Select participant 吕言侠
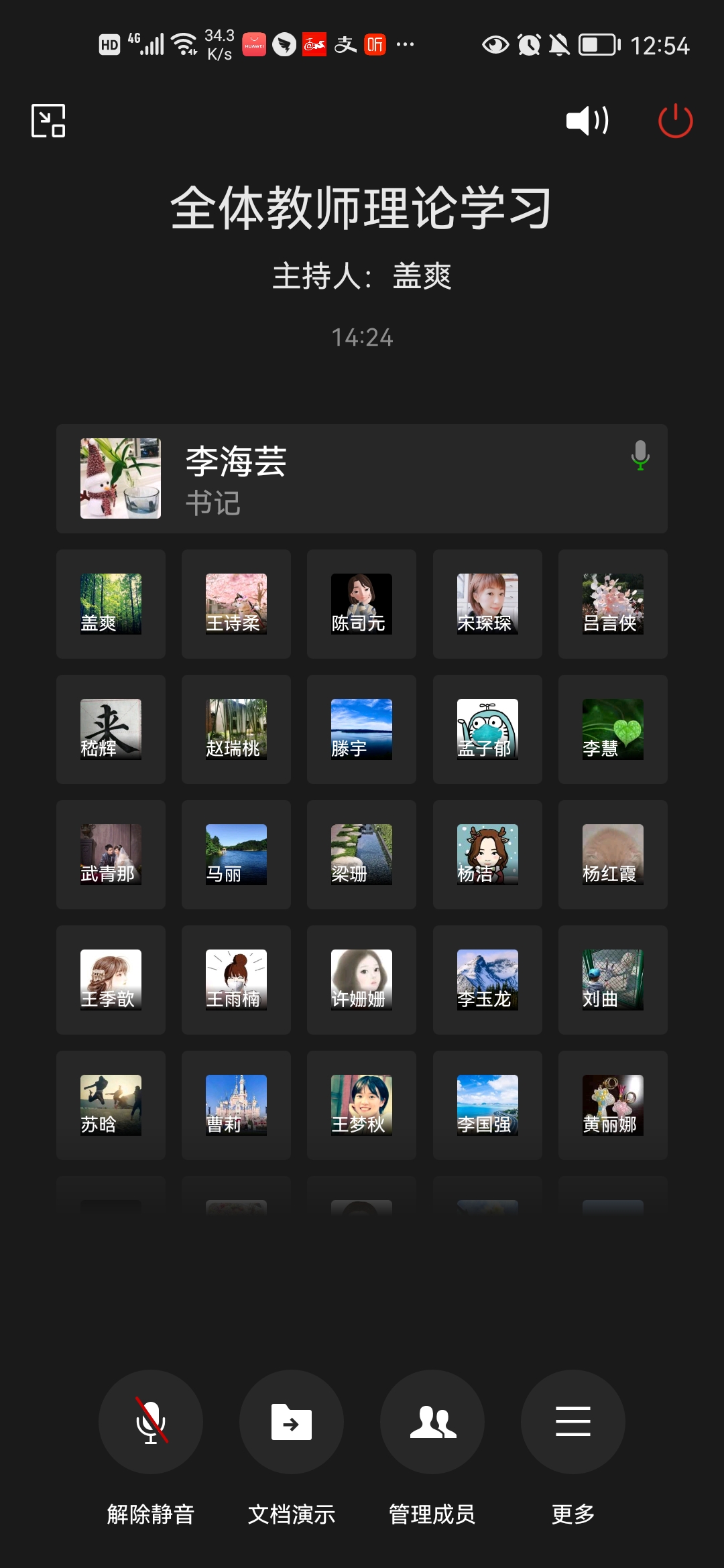 coord(613,604)
